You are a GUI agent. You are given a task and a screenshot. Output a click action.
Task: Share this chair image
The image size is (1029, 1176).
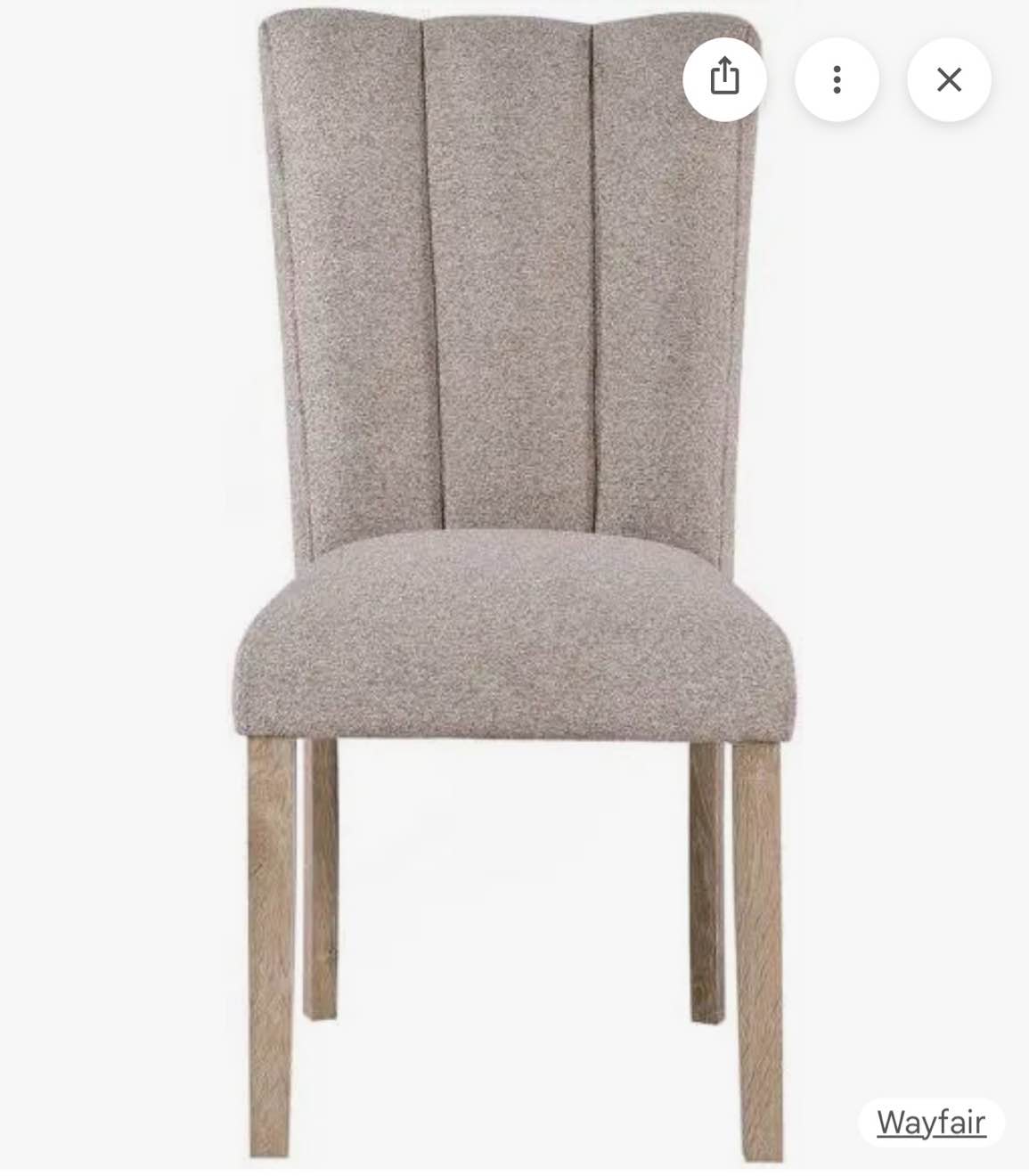(724, 79)
